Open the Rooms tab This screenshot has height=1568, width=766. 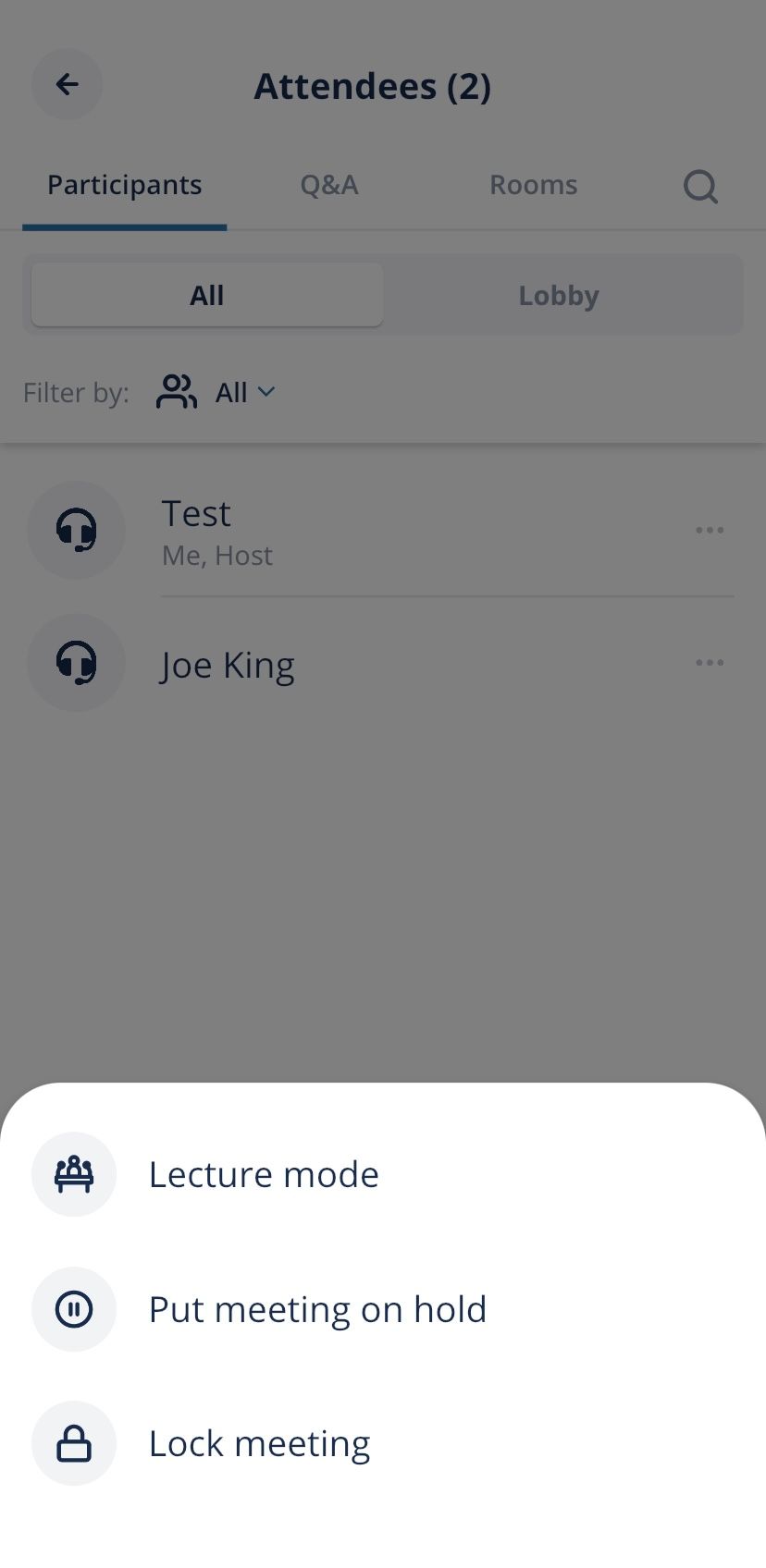click(x=533, y=185)
